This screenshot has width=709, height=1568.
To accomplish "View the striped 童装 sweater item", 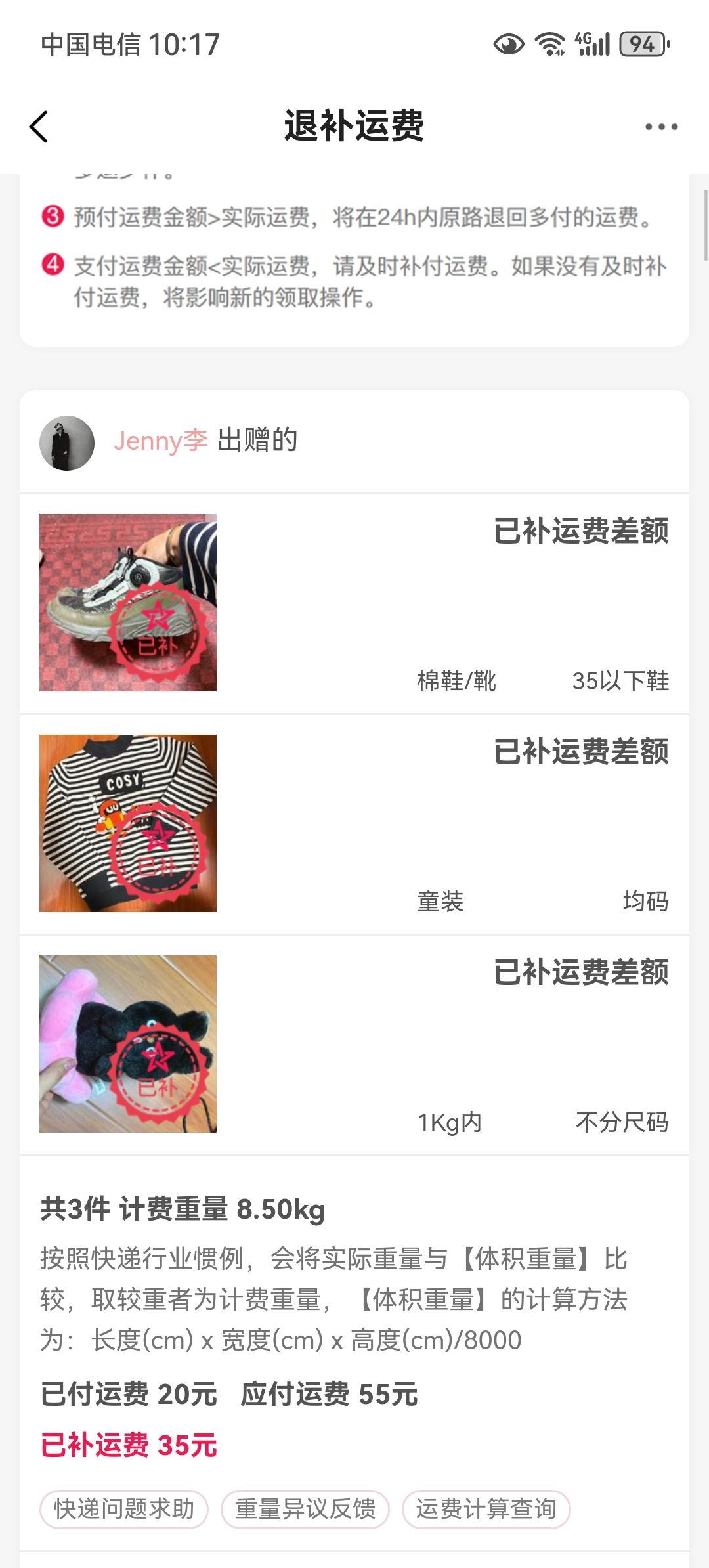I will pos(128,823).
